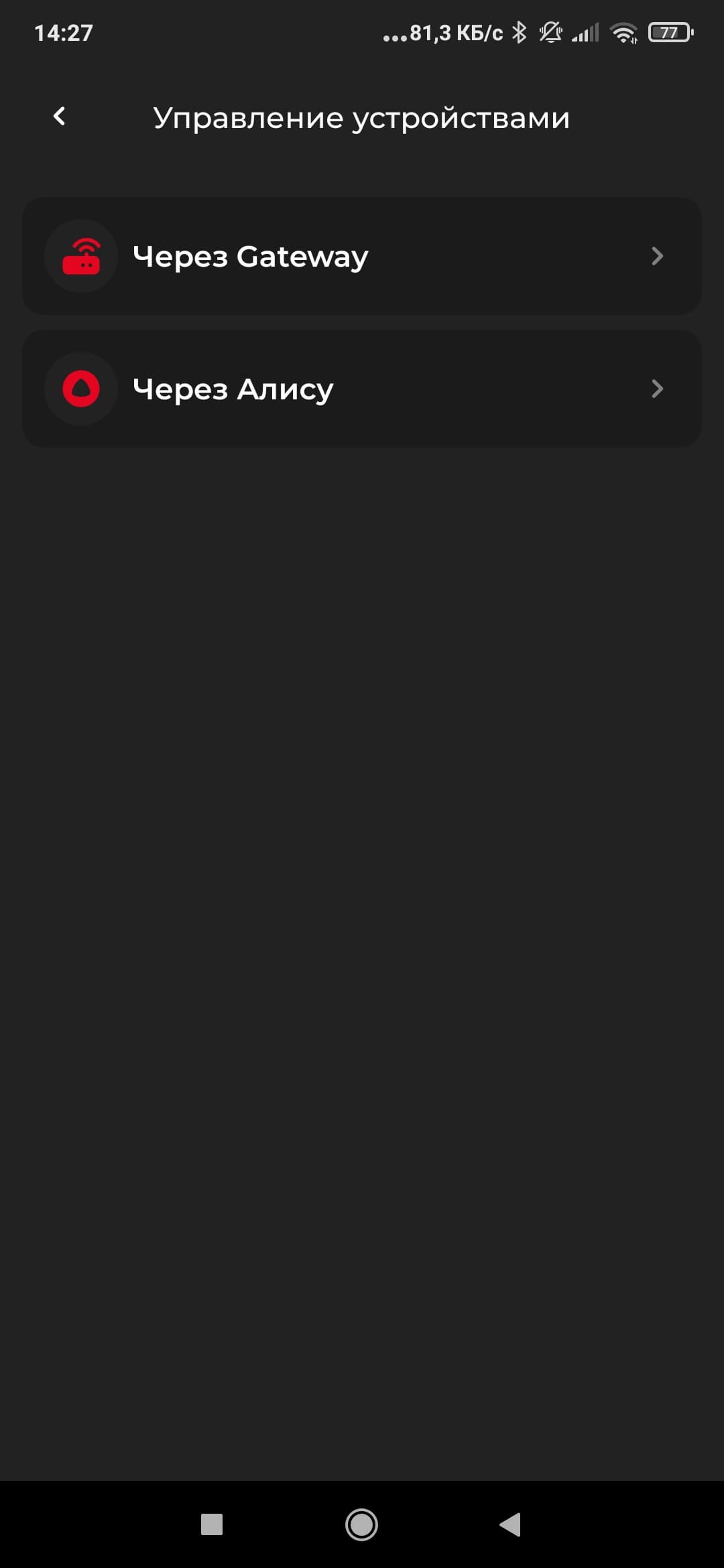Tap the system home button
Screen dimensions: 724x1568
361,1524
